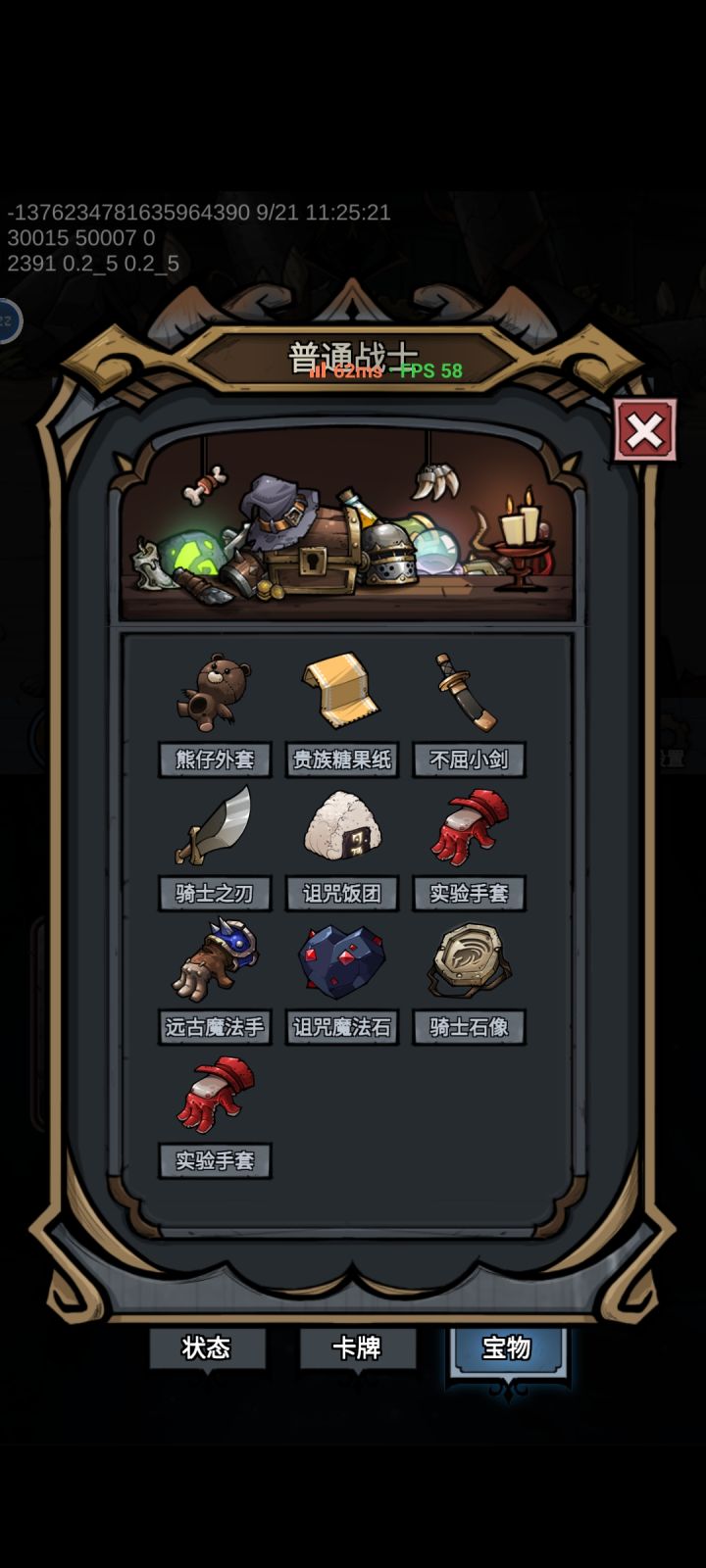Tap the 骑士之刃 blade icon

216,828
